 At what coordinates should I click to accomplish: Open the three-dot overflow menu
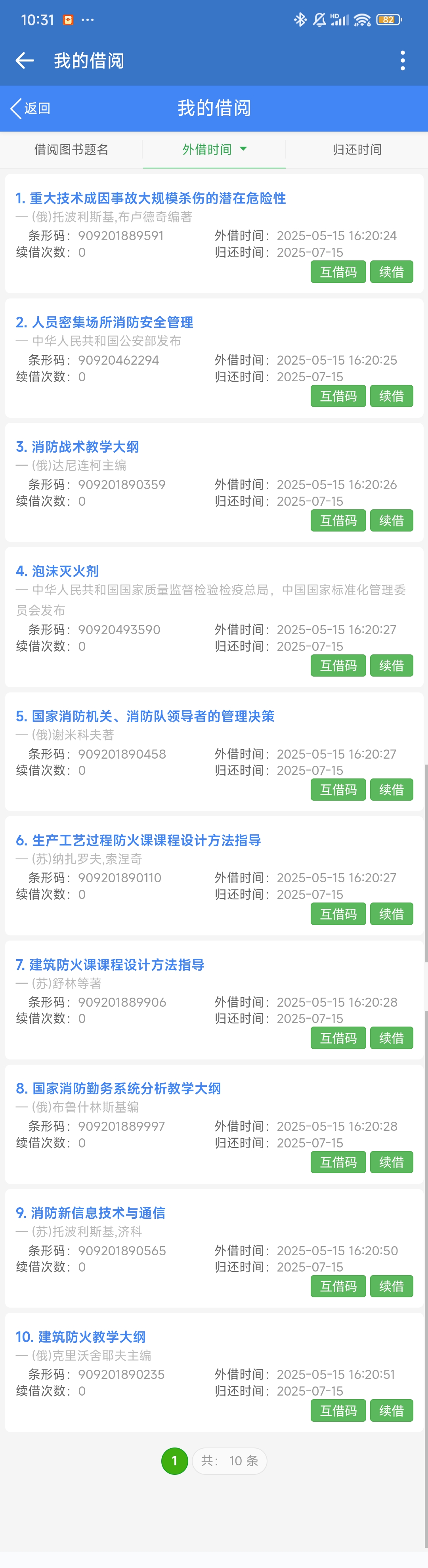402,60
